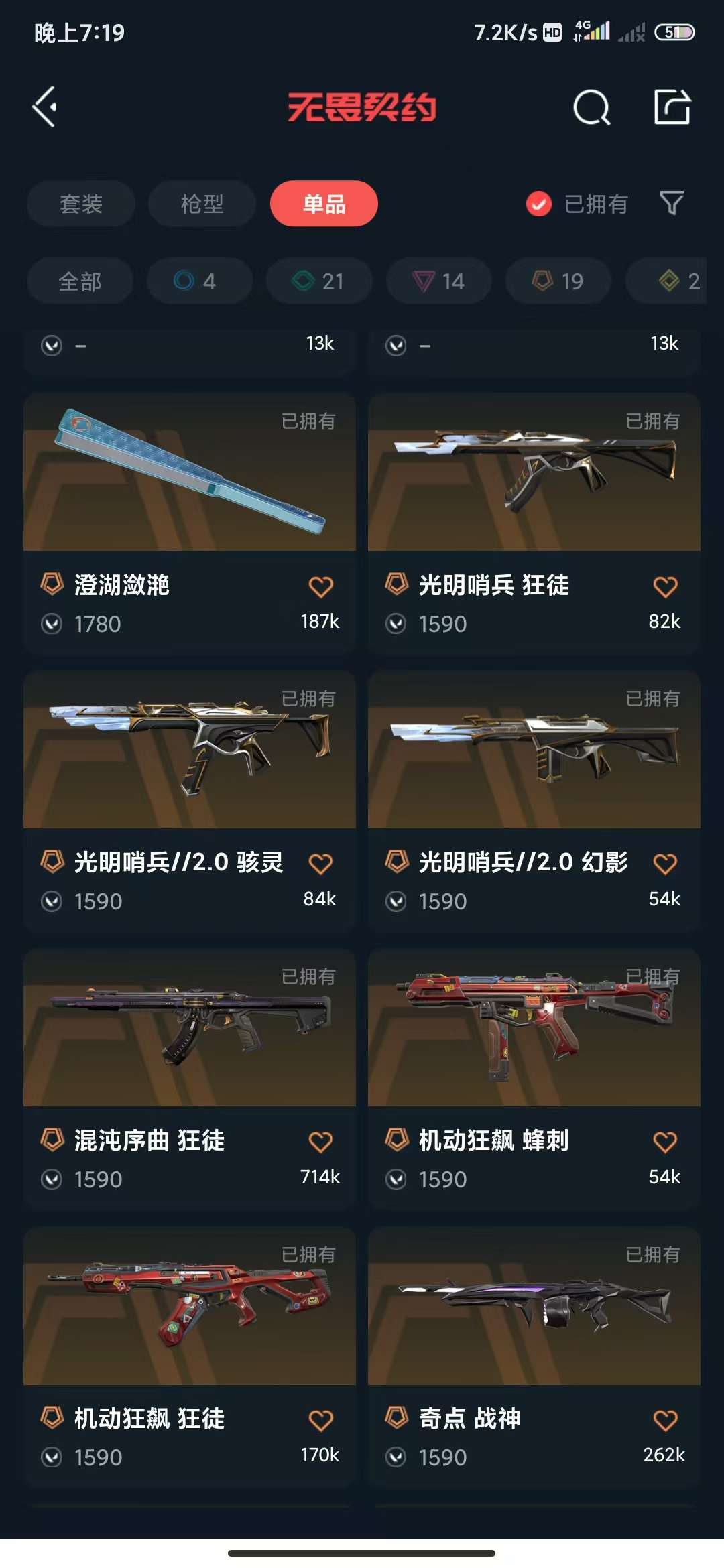Tap the share icon in the header
The height and width of the screenshot is (1568, 724).
tap(672, 107)
